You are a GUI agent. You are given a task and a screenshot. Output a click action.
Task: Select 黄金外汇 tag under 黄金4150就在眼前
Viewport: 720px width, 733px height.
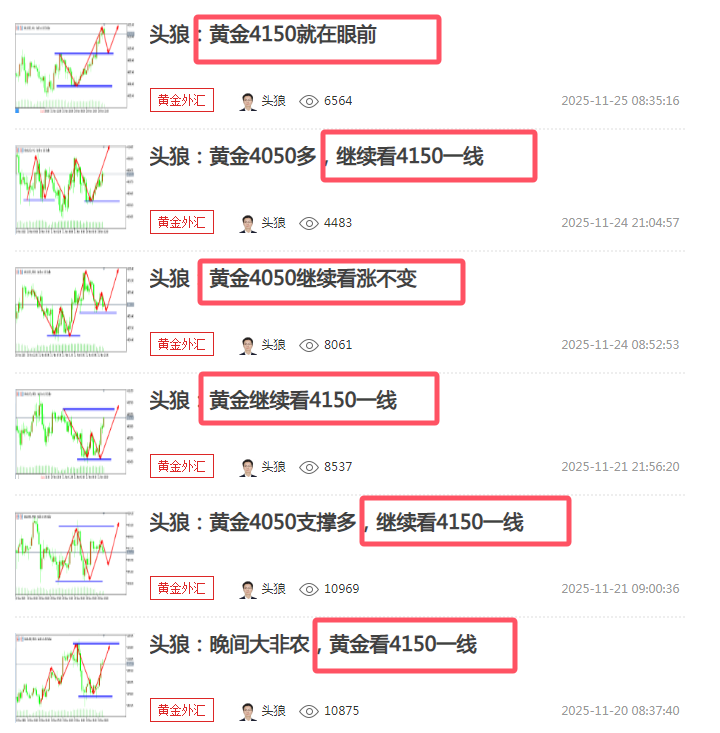tap(182, 100)
